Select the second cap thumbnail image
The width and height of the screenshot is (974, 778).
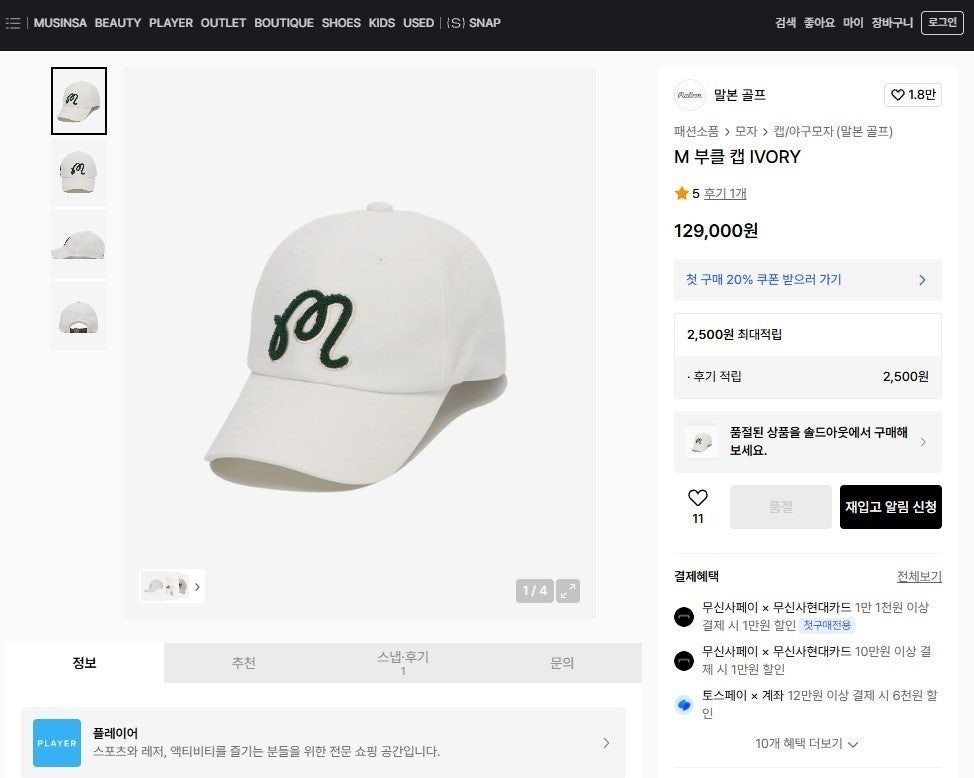[79, 172]
